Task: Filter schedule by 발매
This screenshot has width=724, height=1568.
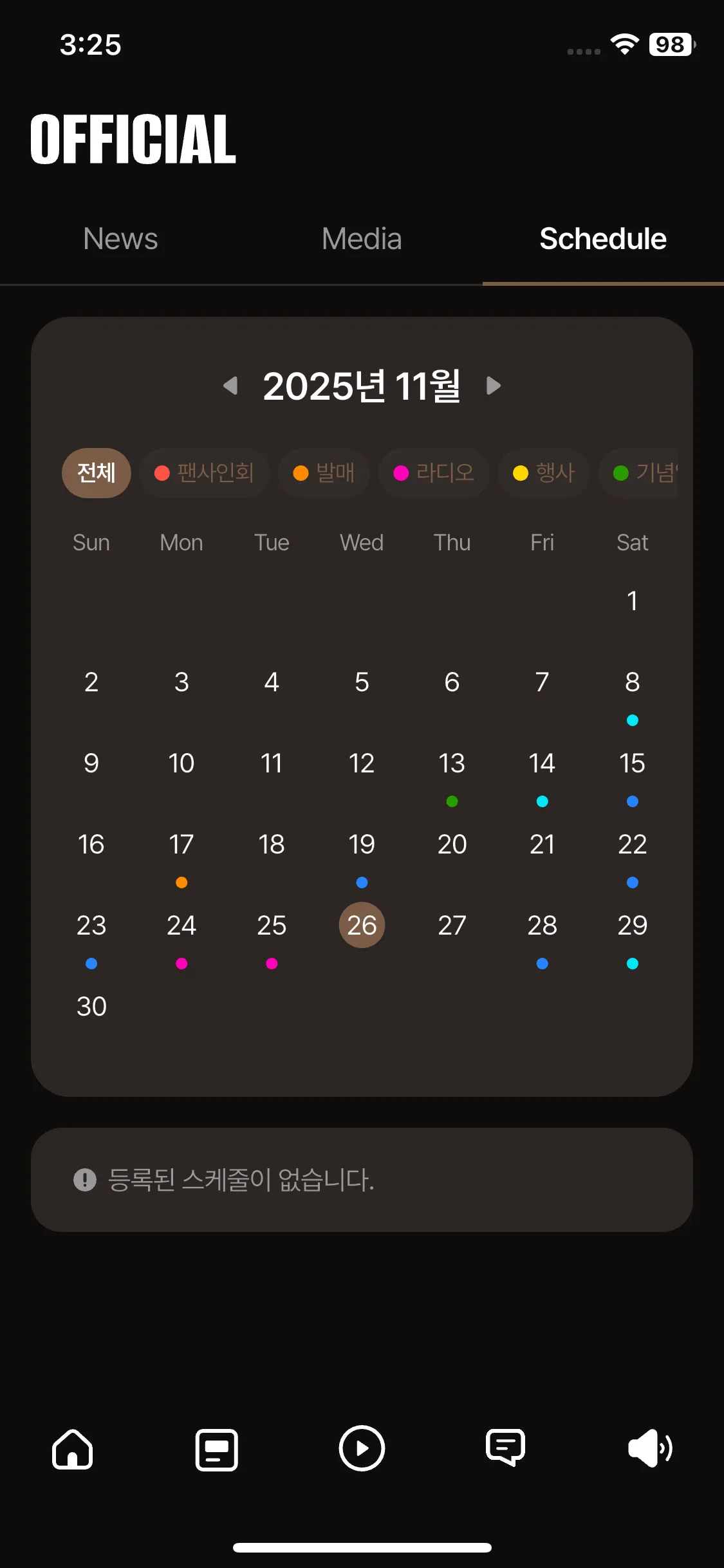Action: tap(324, 473)
